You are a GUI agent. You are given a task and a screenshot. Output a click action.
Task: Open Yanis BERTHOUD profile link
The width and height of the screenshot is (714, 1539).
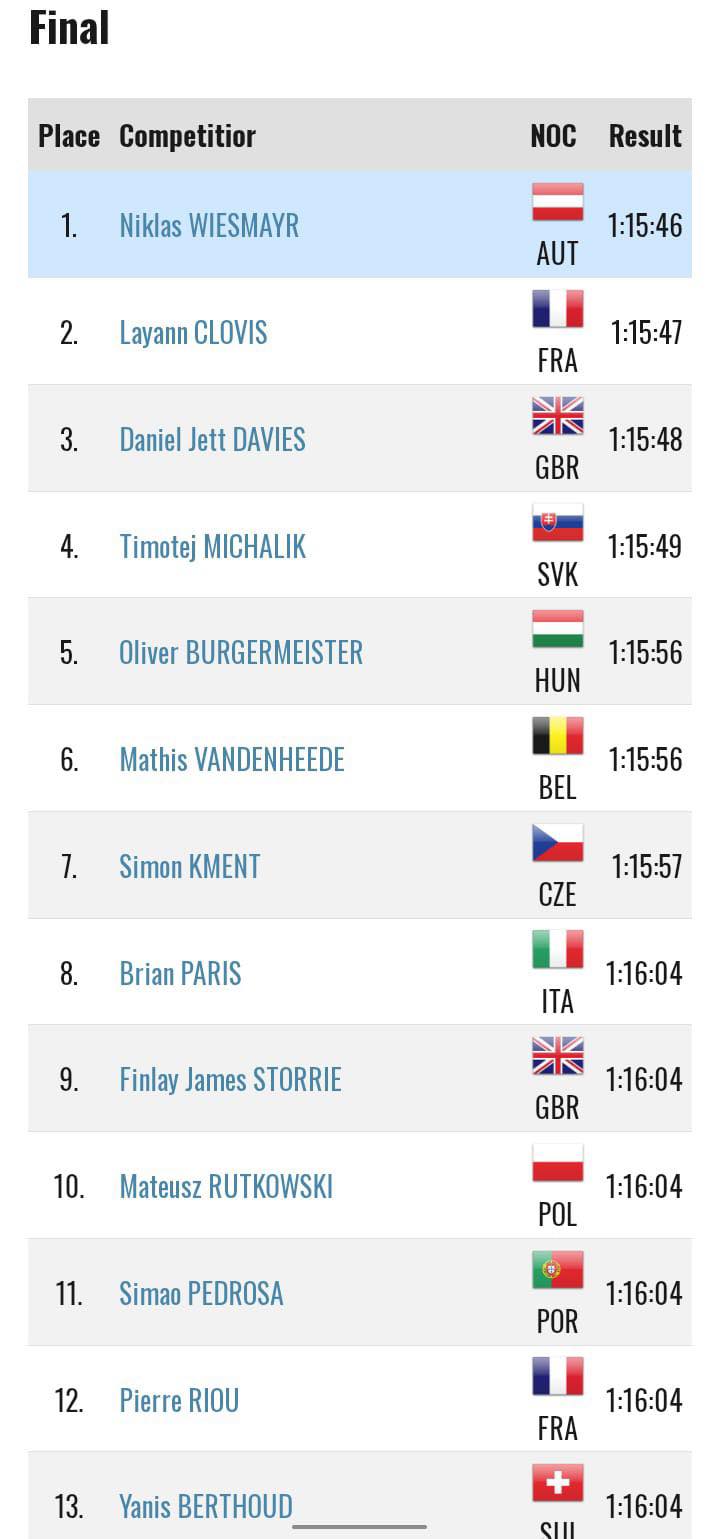coord(206,1506)
